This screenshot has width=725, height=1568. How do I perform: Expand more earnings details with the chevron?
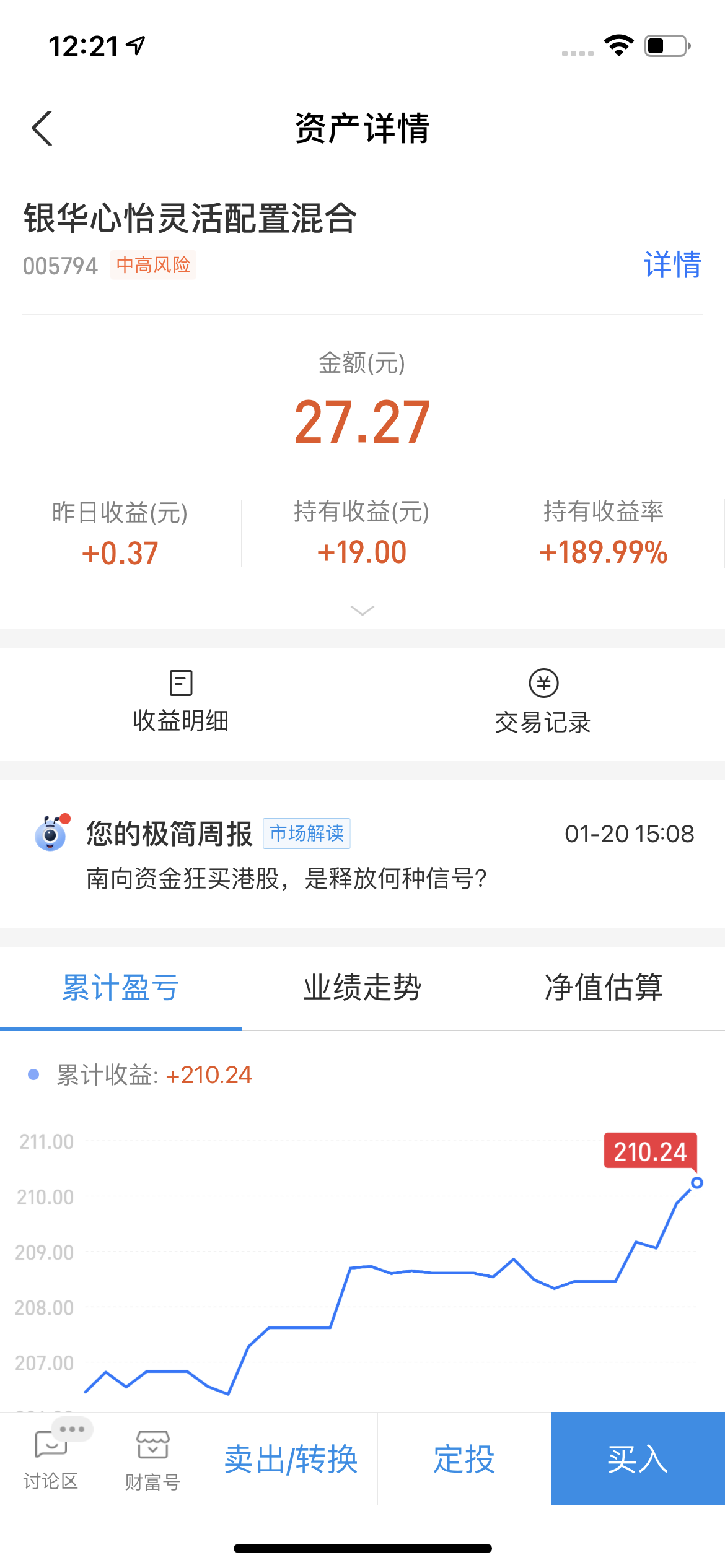362,611
